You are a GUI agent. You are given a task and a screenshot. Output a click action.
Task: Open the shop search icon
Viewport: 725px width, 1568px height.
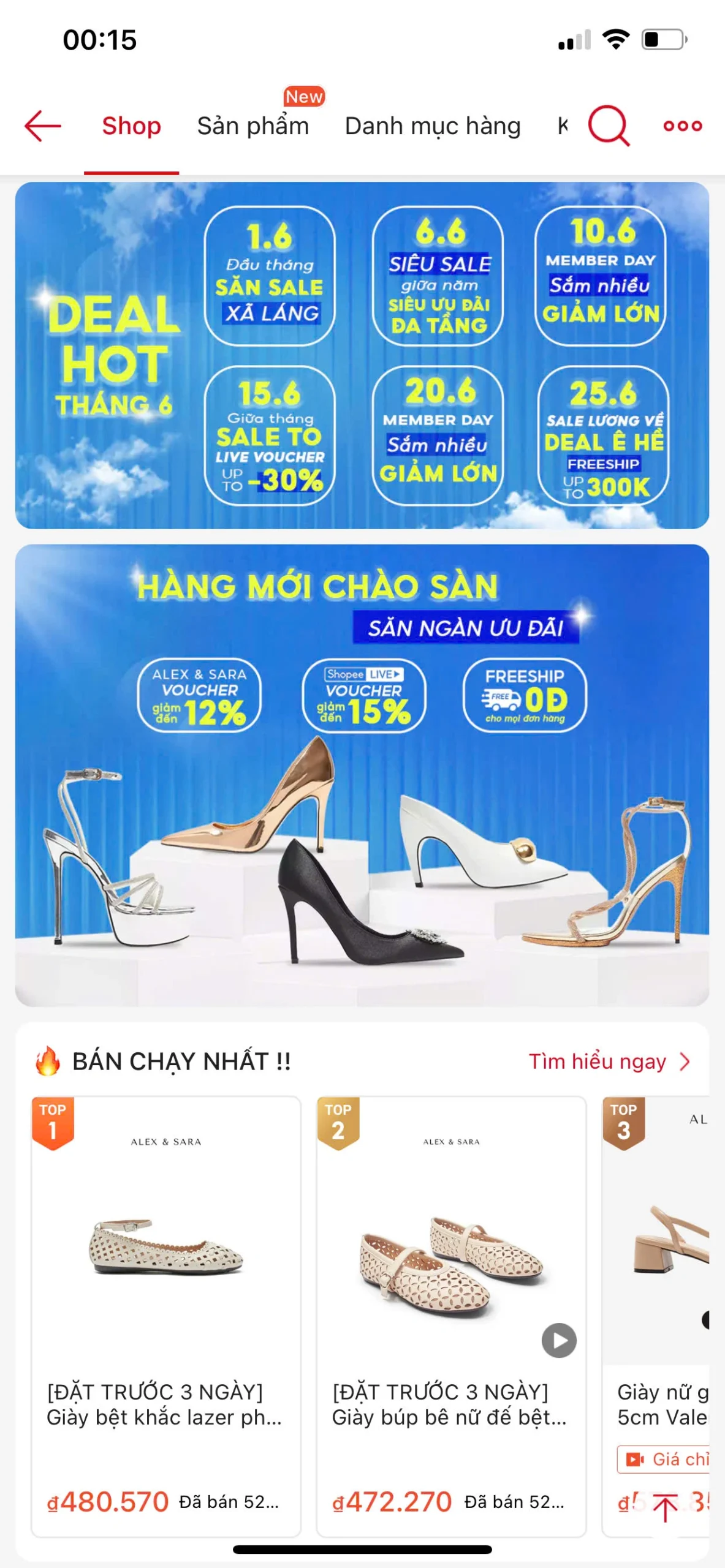pos(608,126)
